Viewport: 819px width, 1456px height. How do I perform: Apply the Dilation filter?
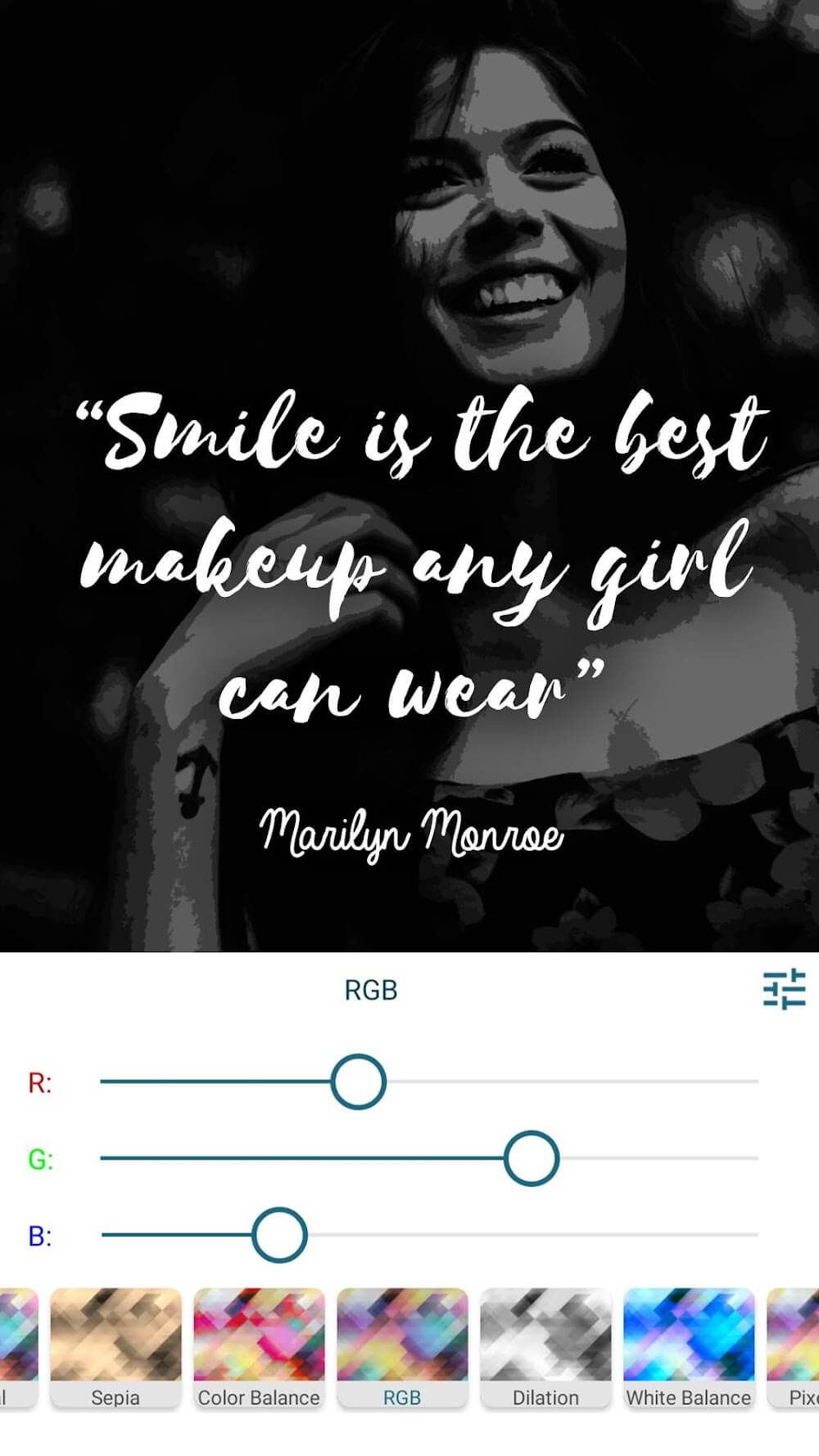point(545,1347)
